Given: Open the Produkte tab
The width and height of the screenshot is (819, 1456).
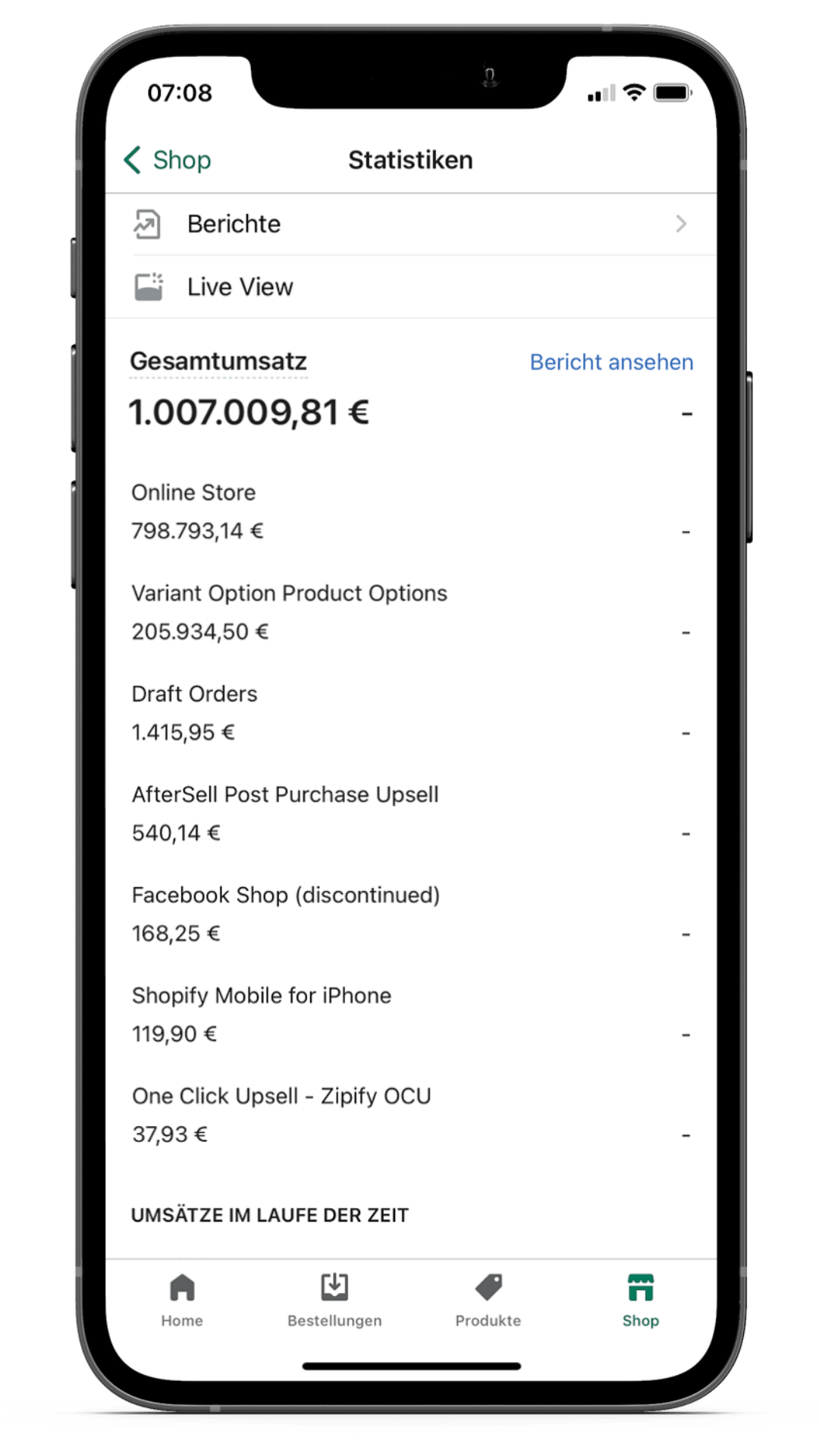Looking at the screenshot, I should [488, 1300].
